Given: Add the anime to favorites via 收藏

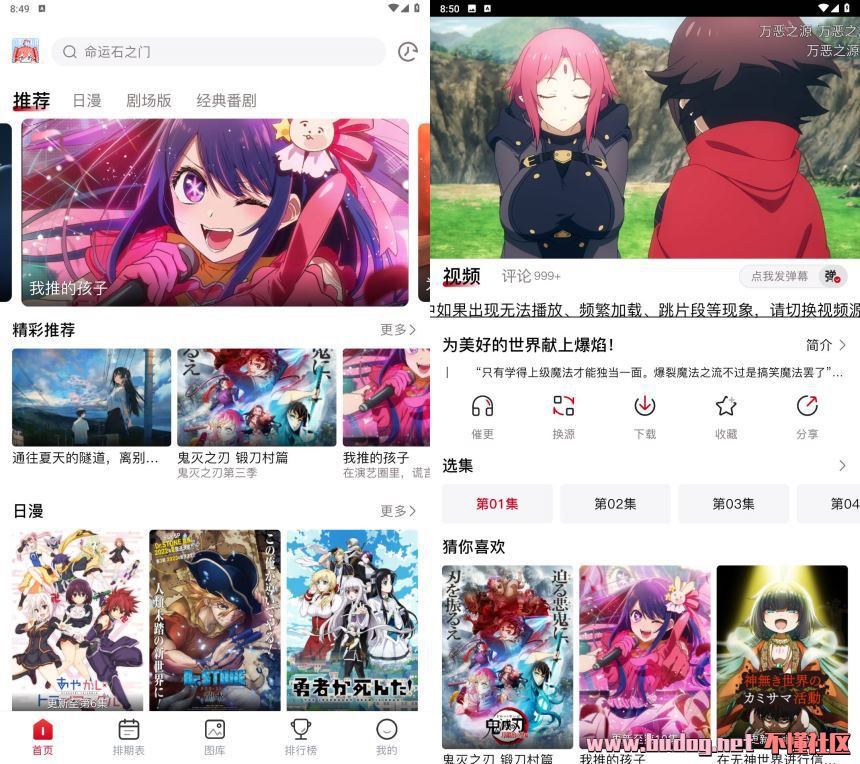Looking at the screenshot, I should (726, 416).
